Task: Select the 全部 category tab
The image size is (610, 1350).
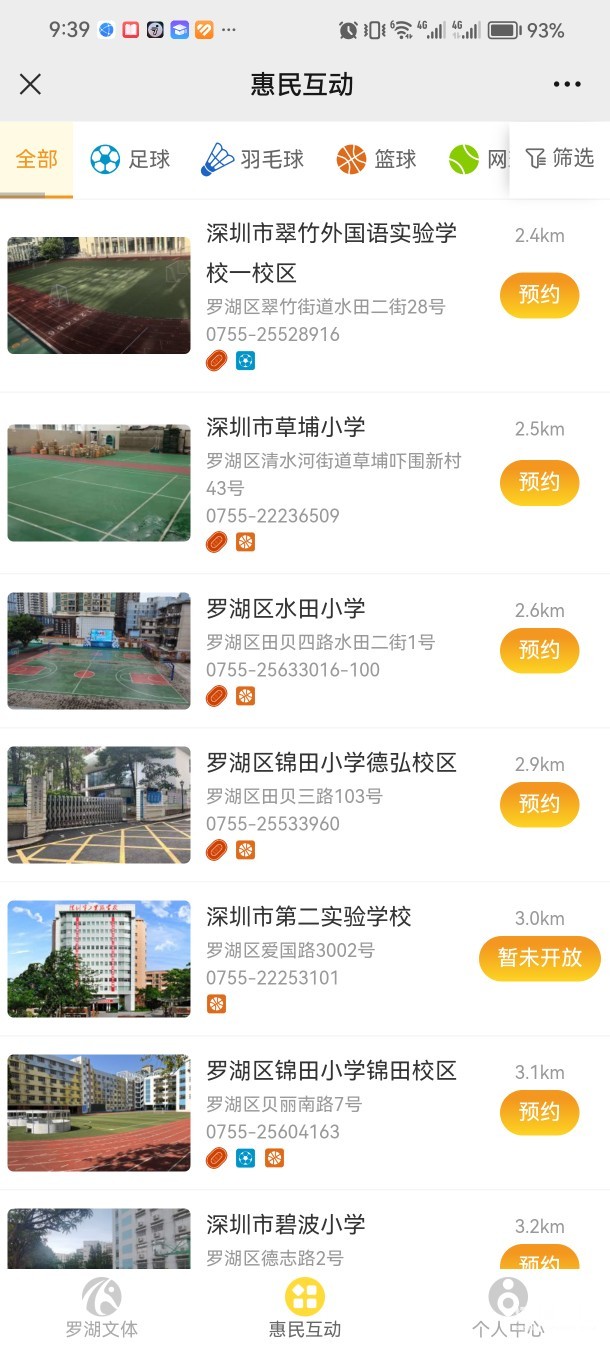Action: click(x=37, y=159)
